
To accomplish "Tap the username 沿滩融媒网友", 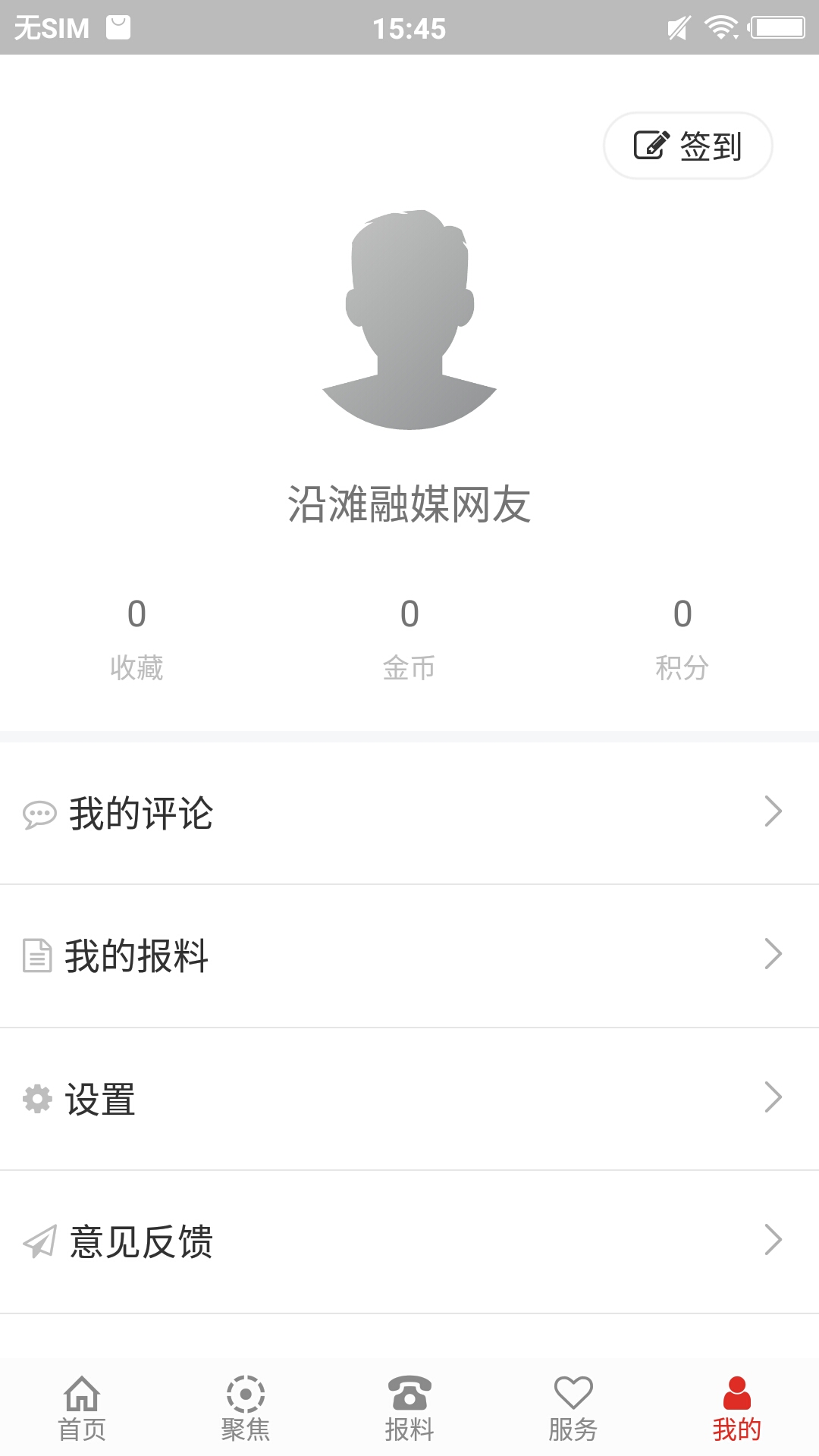I will pos(409,502).
